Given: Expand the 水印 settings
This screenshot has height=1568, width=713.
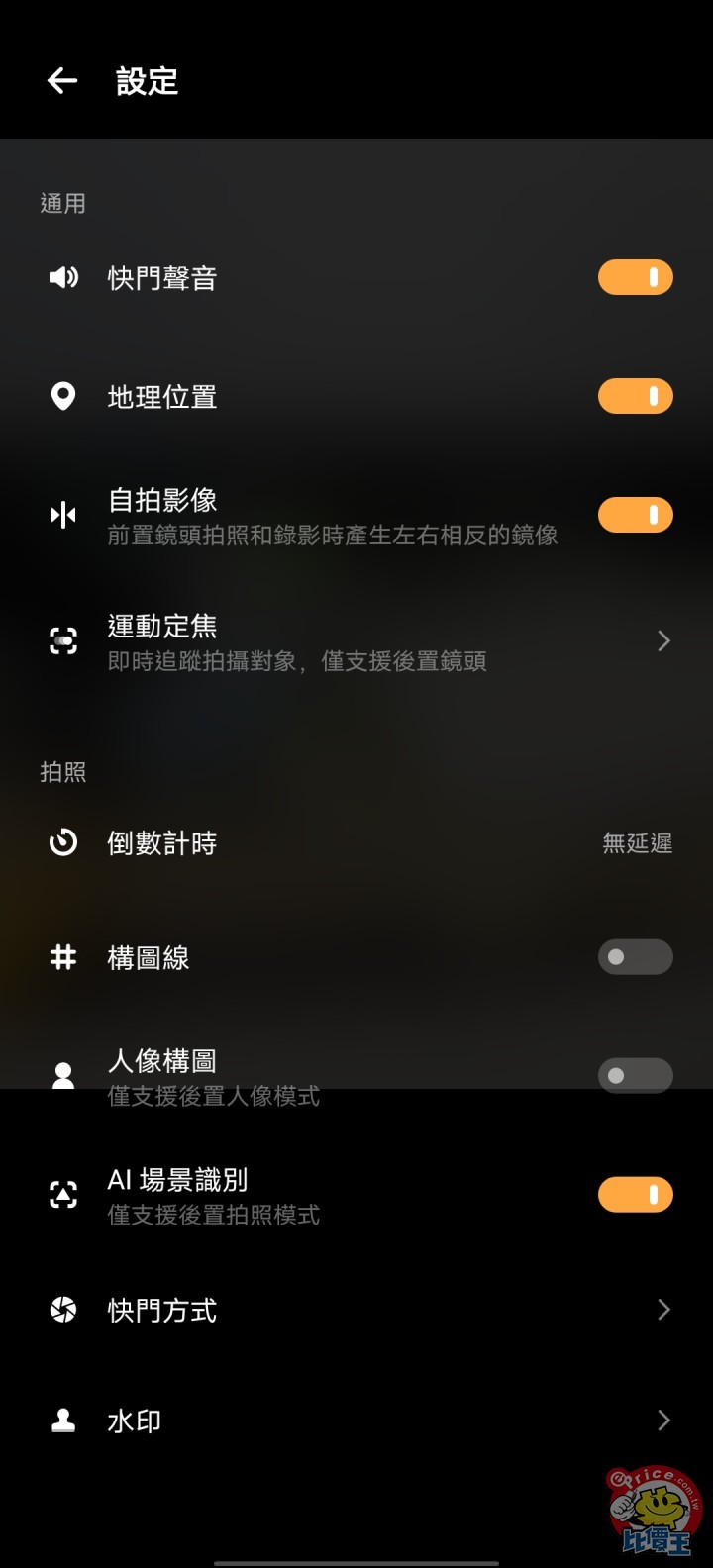Looking at the screenshot, I should click(663, 1420).
